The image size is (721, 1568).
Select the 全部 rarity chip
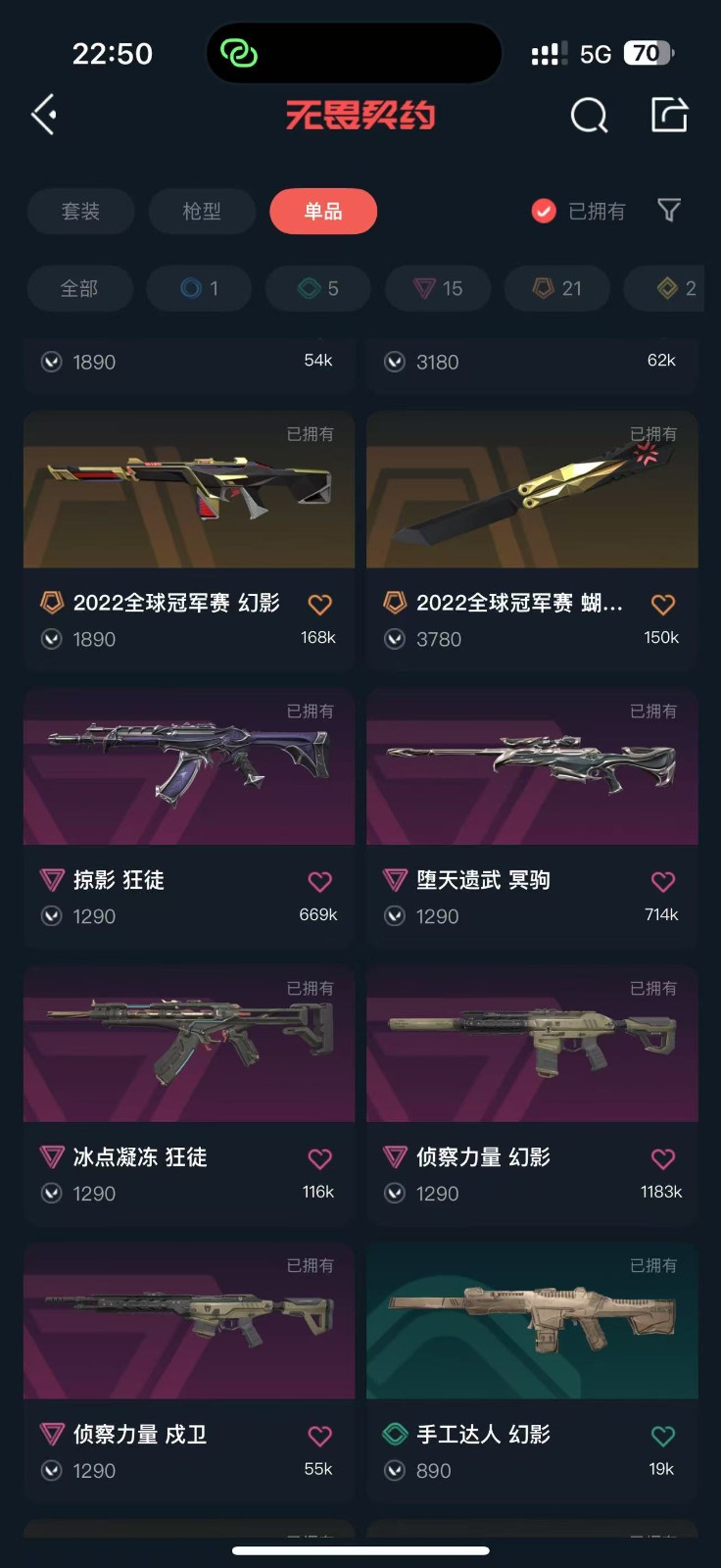pyautogui.click(x=79, y=288)
